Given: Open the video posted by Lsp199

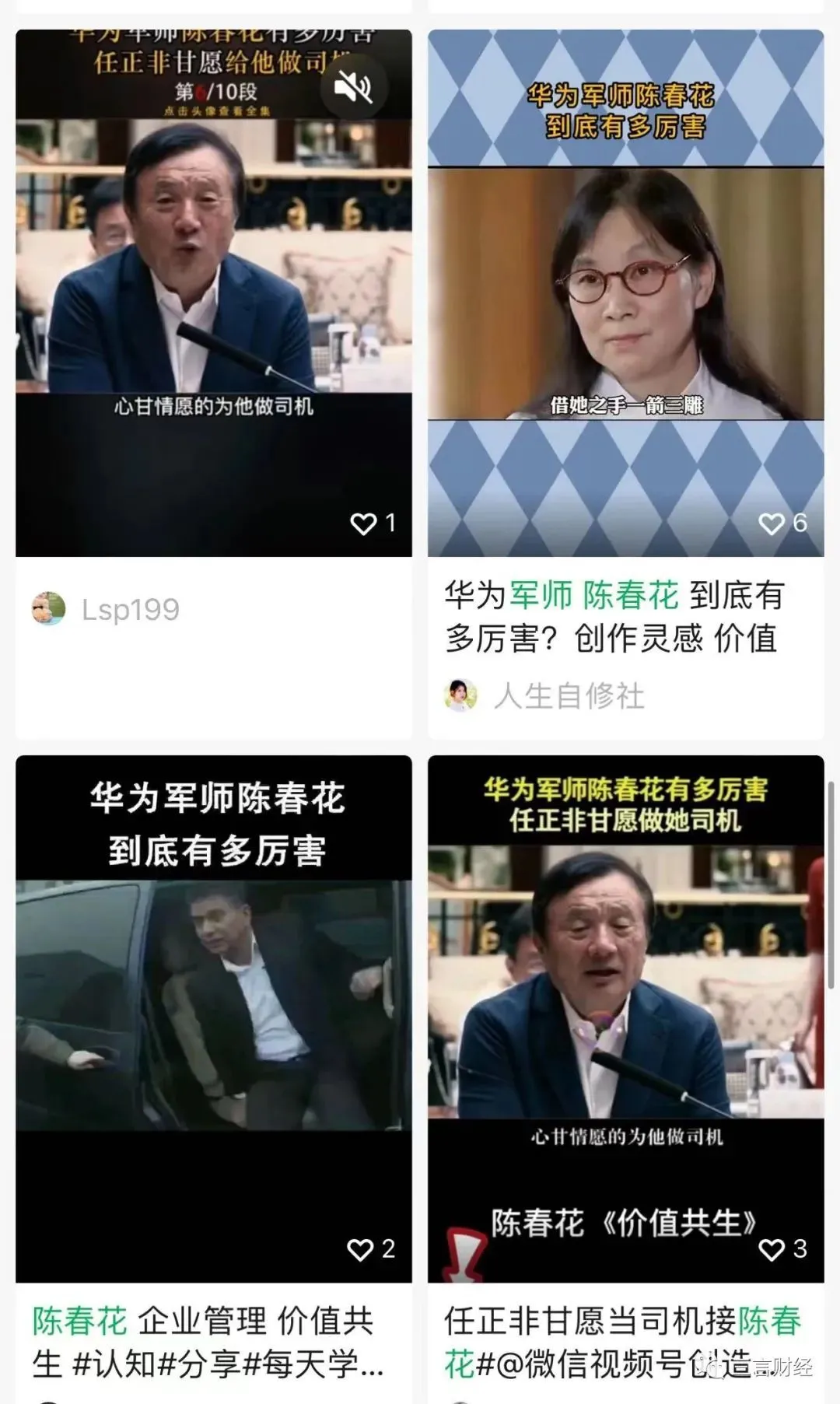Looking at the screenshot, I should tap(214, 296).
